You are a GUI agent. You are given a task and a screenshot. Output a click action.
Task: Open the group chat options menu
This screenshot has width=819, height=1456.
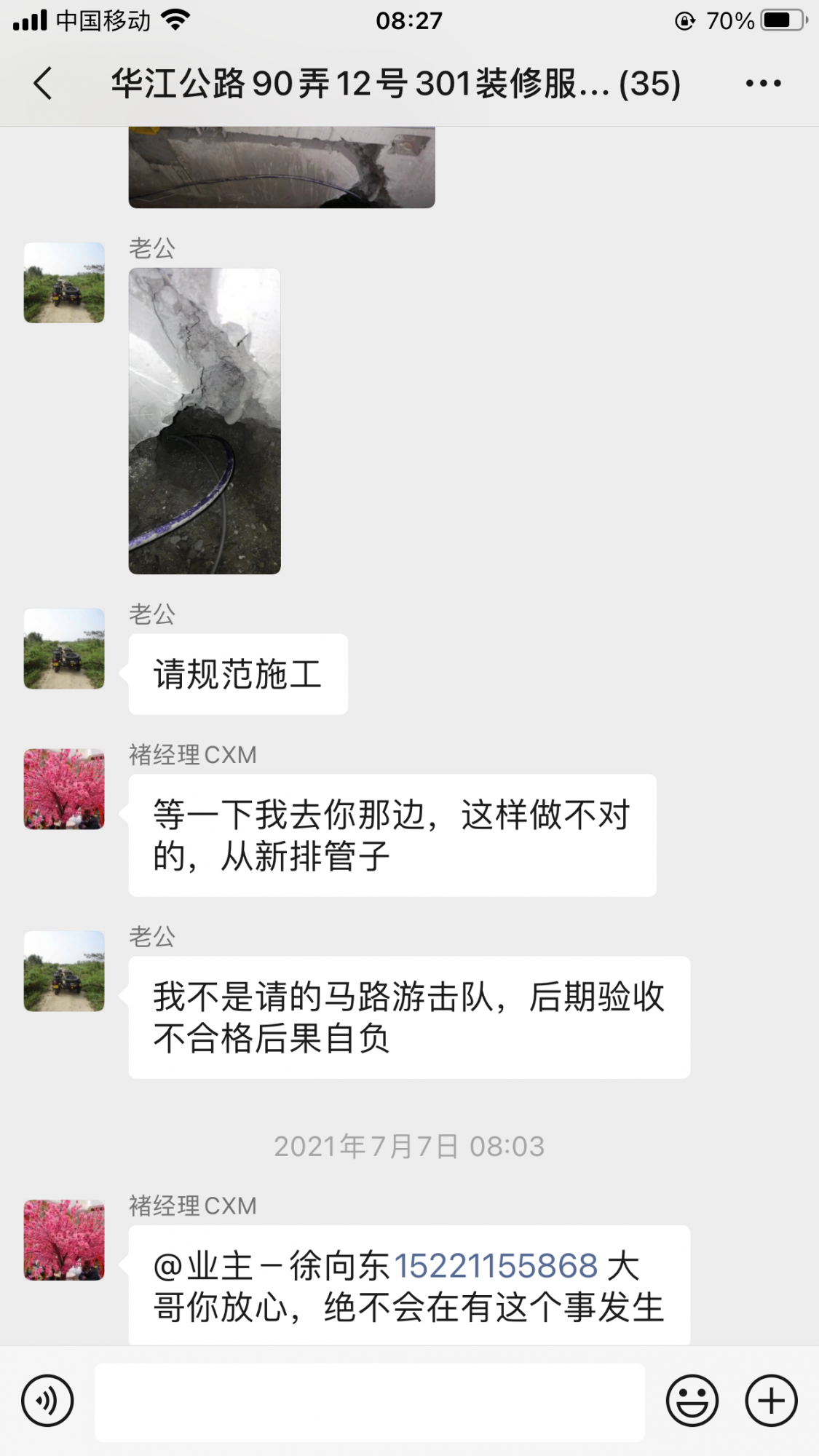tap(763, 83)
